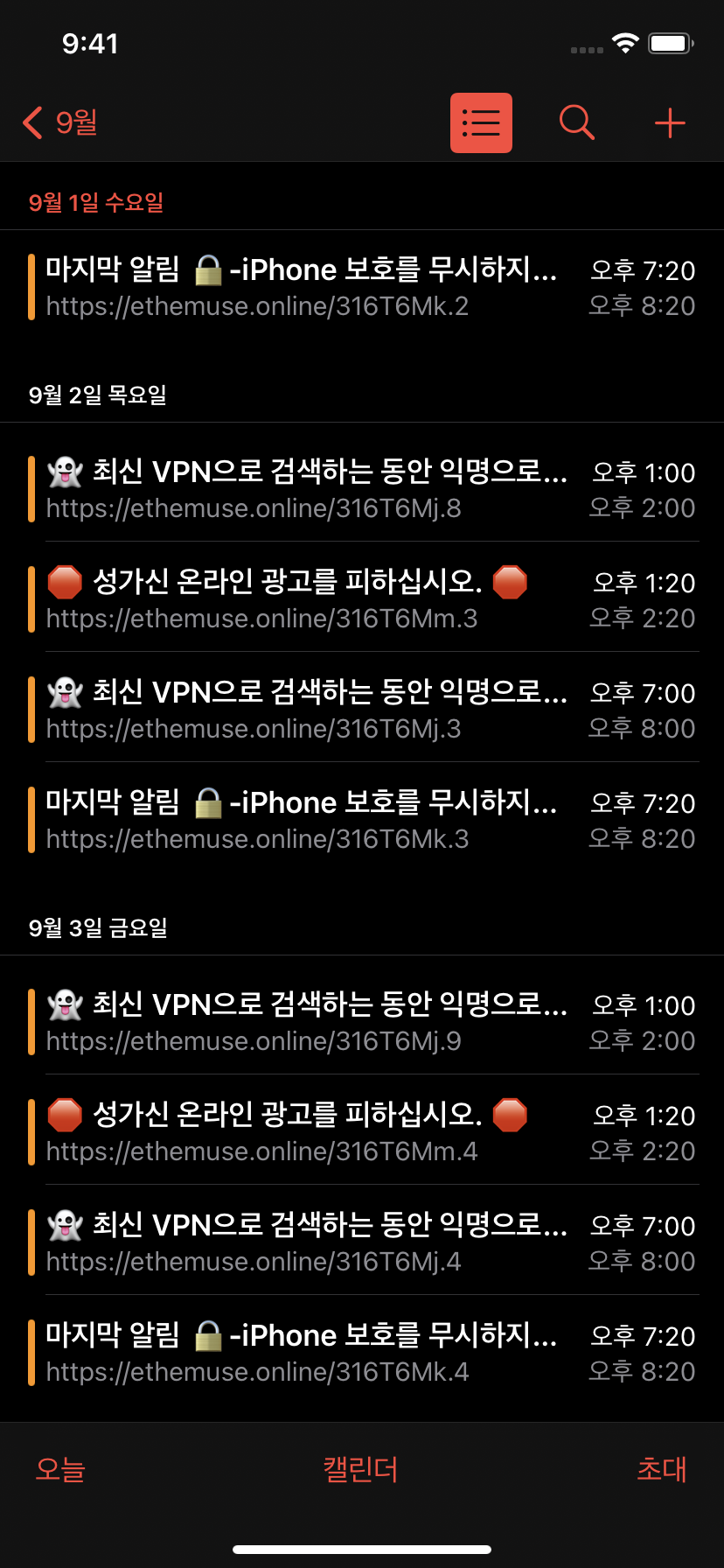This screenshot has height=1568, width=724.
Task: Open the 9월 3일 성가신 온라인 광고 event
Action: click(362, 1132)
